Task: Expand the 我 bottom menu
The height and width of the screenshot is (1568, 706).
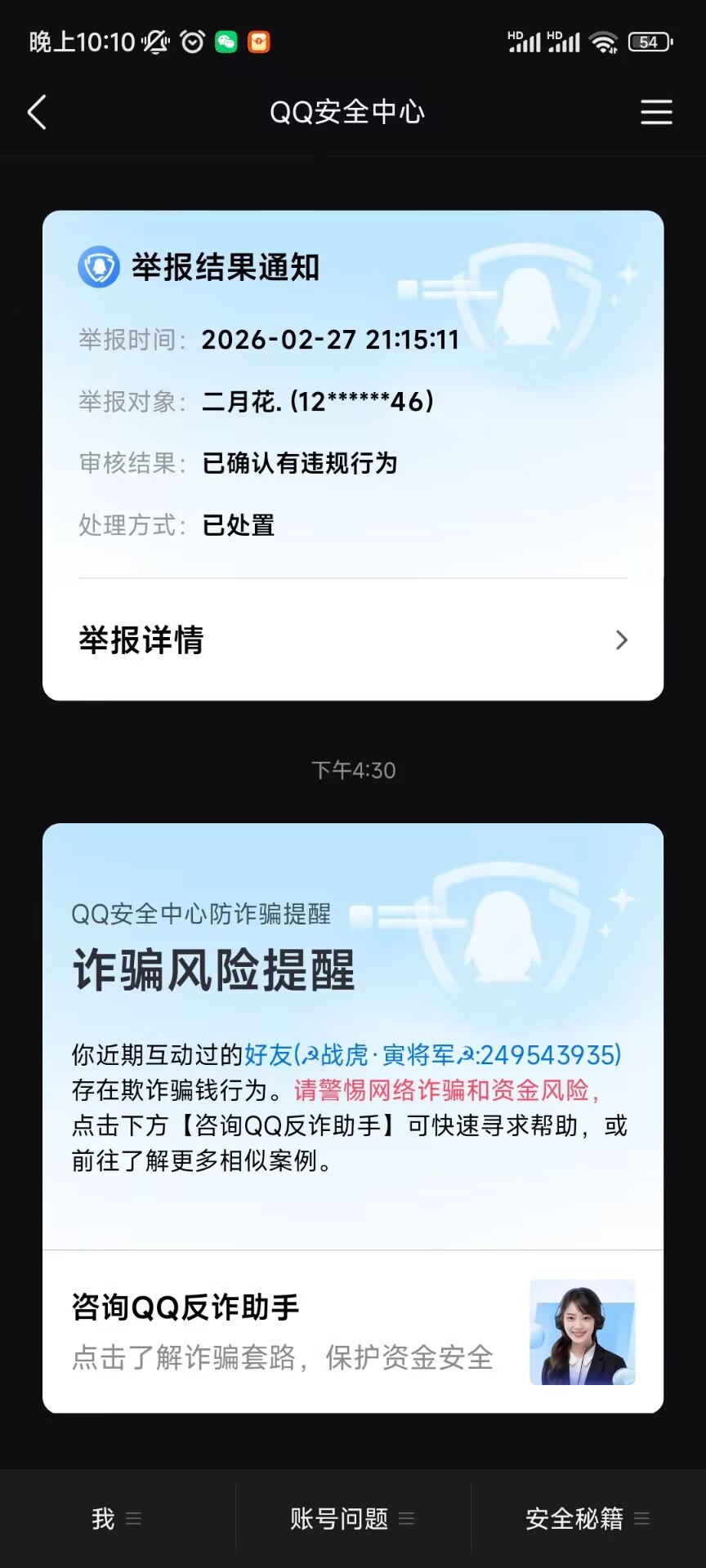Action: point(117,1518)
